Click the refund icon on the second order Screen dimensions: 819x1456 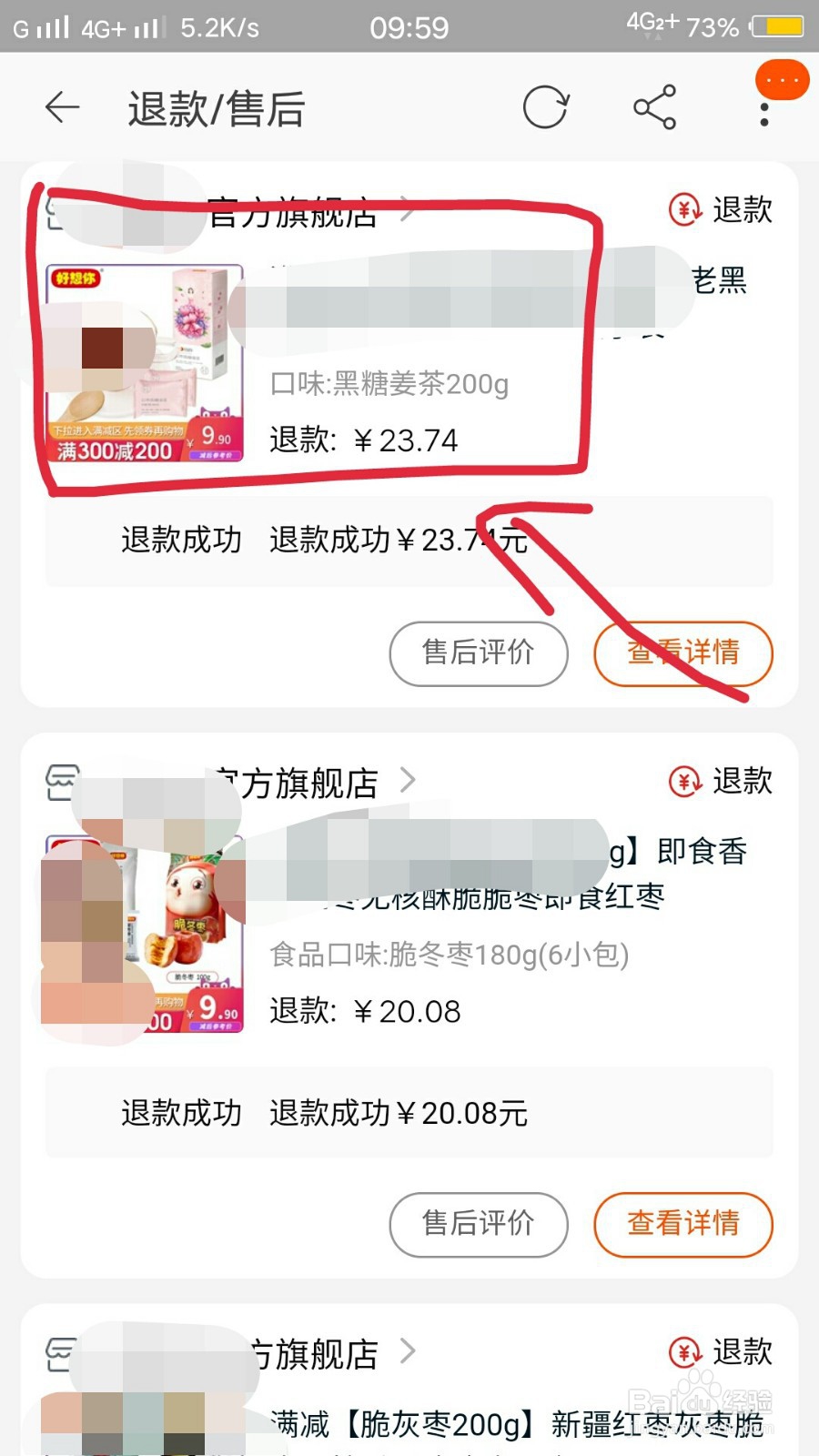point(683,781)
